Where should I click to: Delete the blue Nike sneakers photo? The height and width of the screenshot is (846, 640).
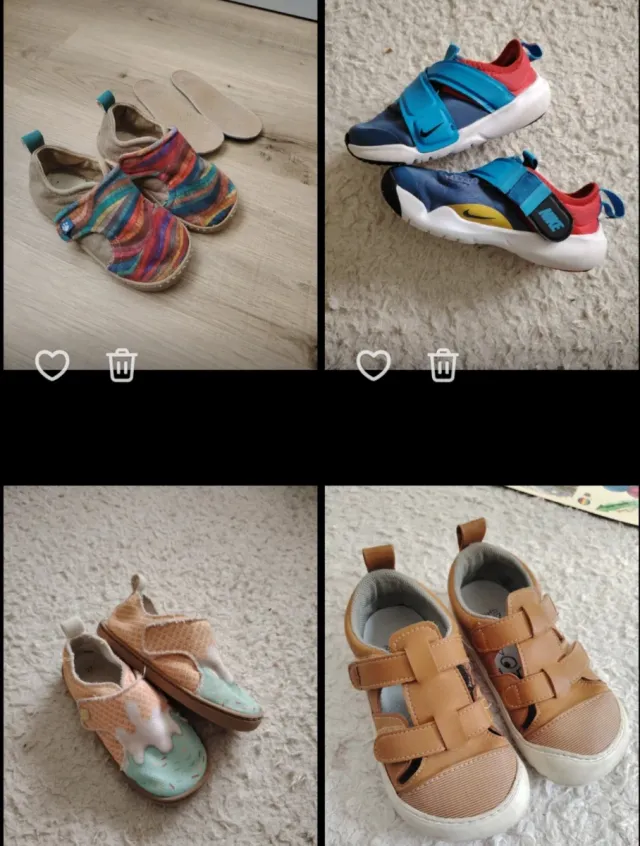[443, 365]
